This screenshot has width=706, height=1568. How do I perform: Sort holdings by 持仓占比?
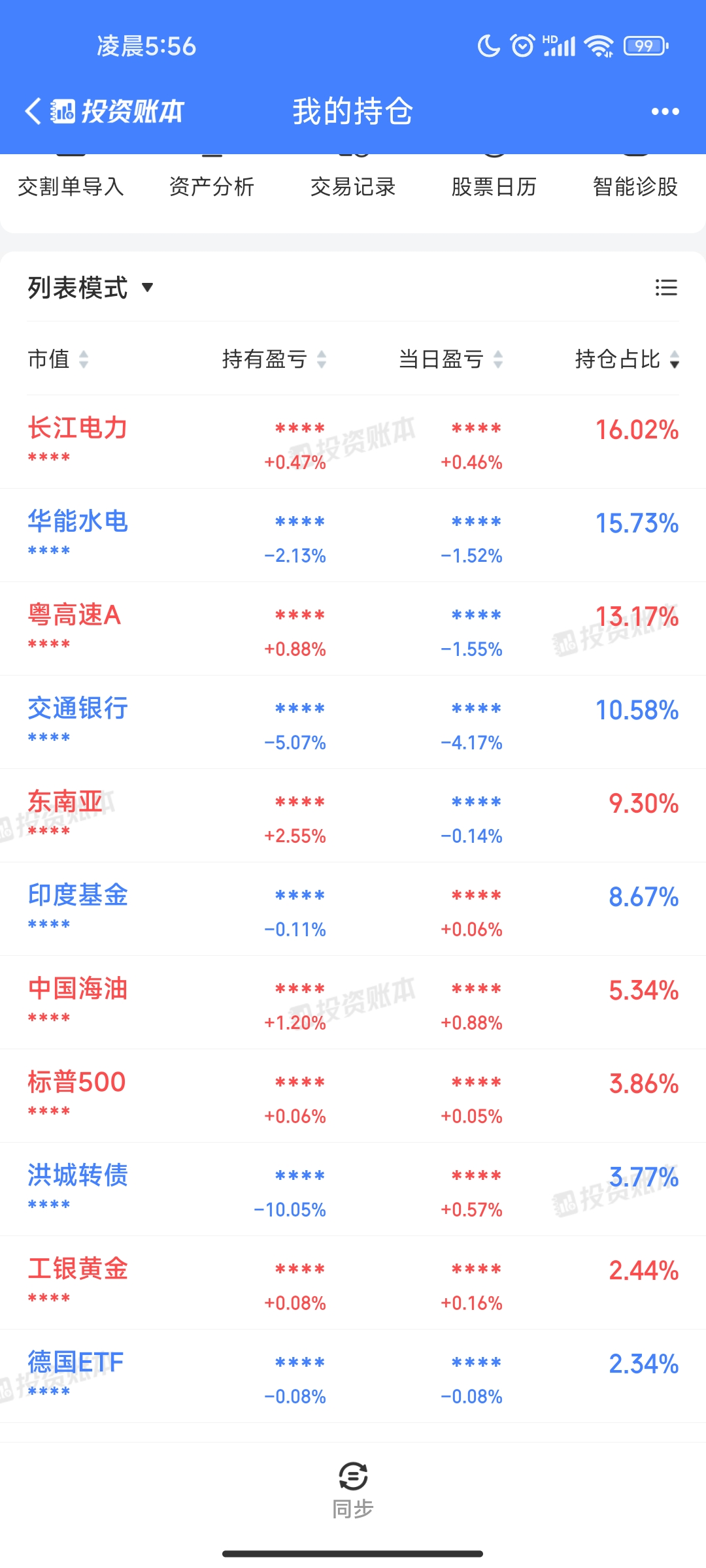(628, 359)
